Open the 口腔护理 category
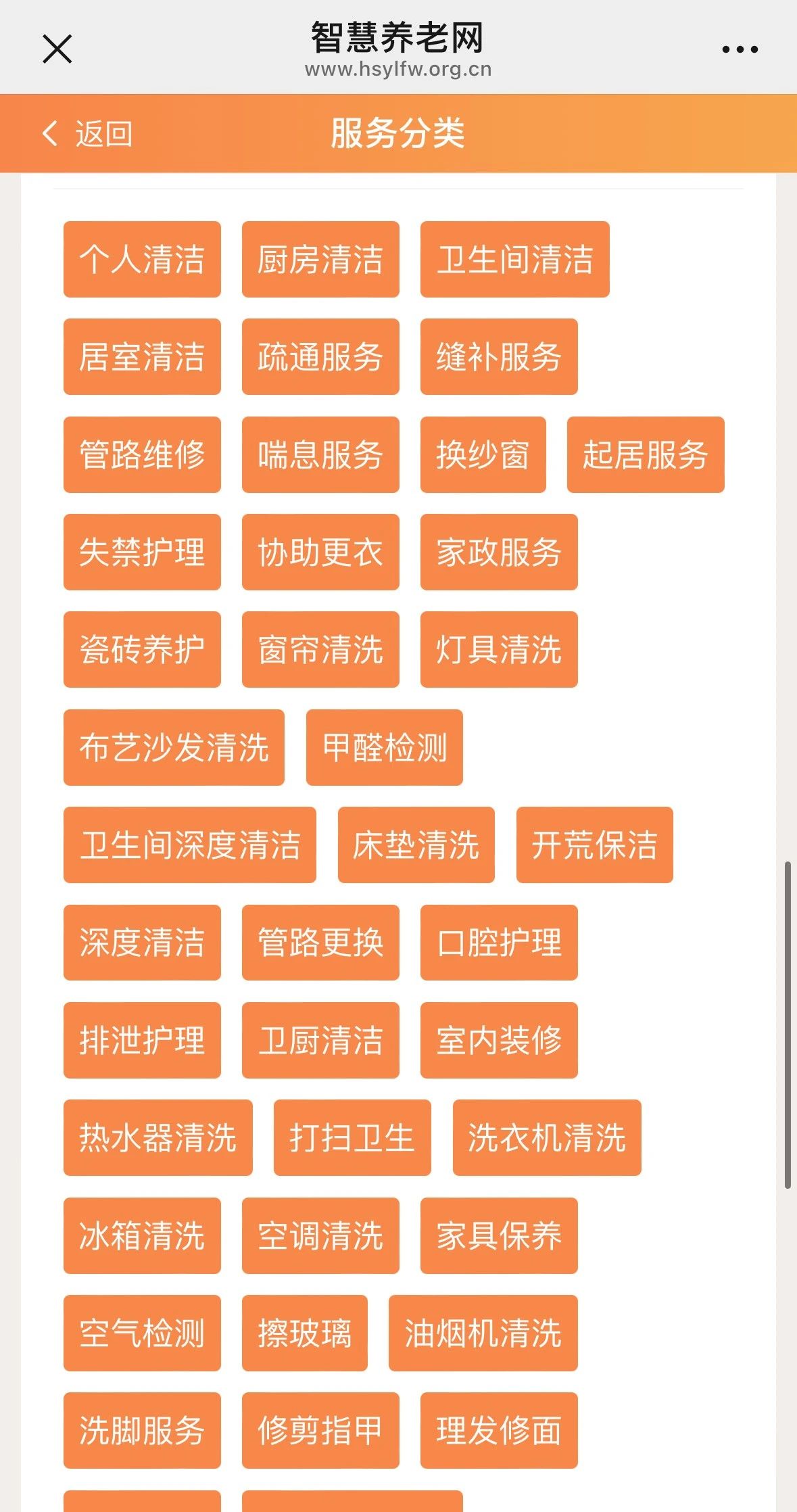Image resolution: width=797 pixels, height=1512 pixels. coord(499,942)
